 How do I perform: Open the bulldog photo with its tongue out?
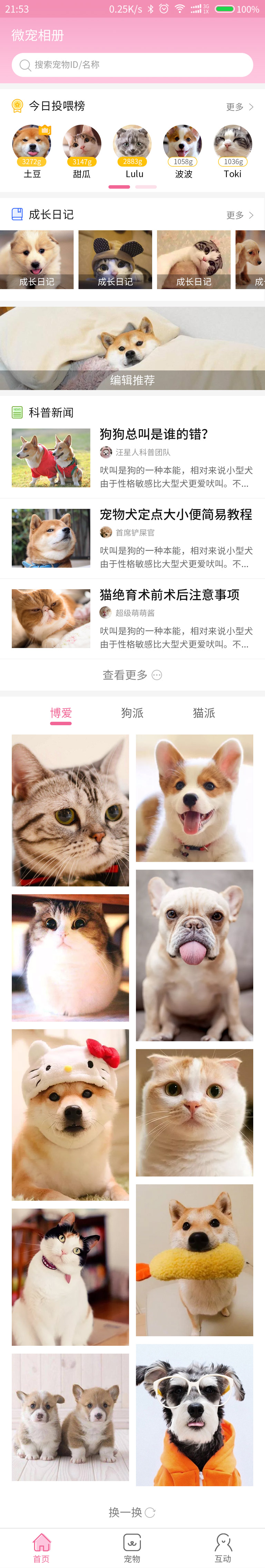(x=194, y=955)
